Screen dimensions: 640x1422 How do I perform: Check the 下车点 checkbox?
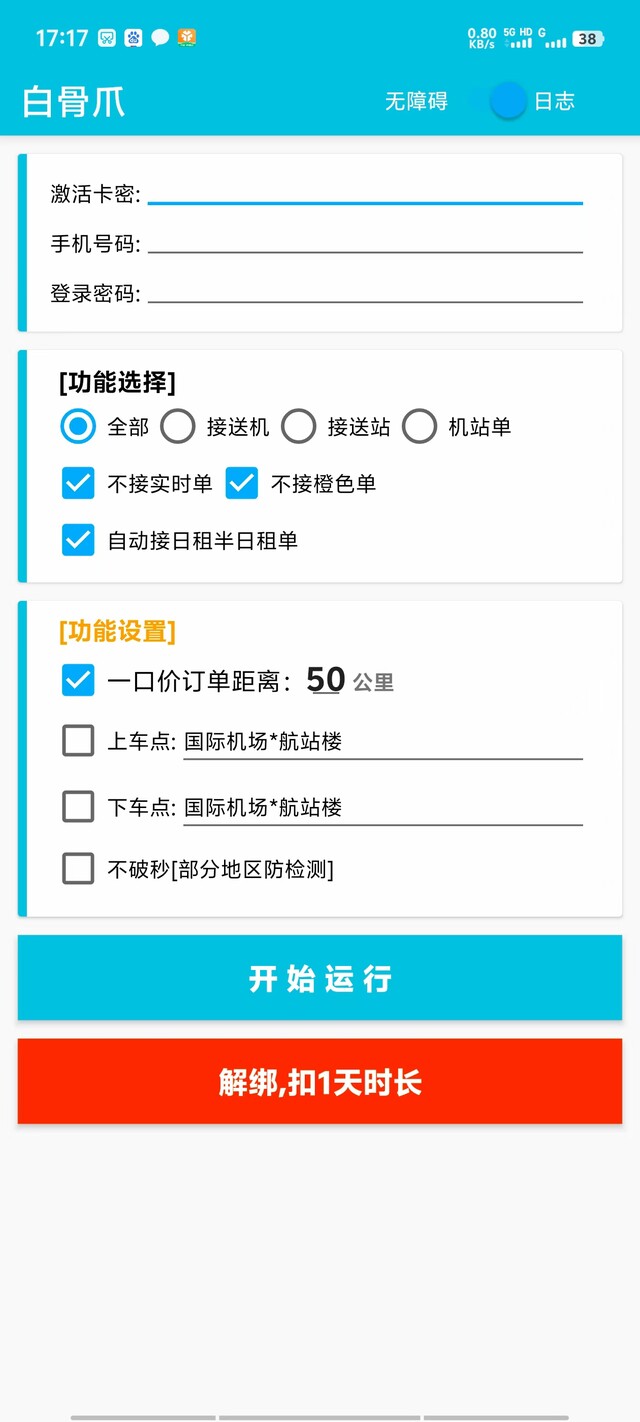click(x=78, y=807)
